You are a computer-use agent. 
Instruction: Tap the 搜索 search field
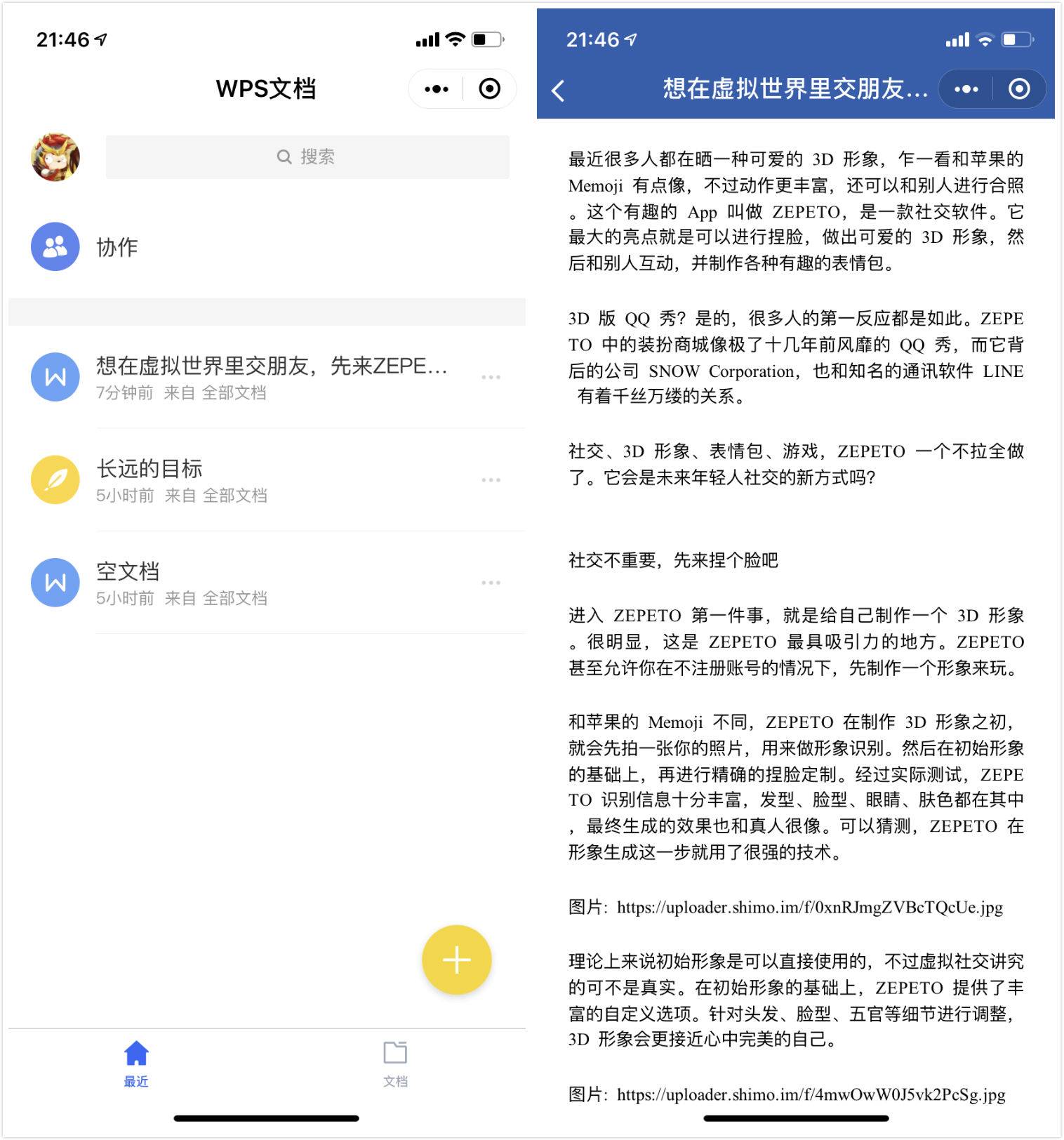(307, 157)
